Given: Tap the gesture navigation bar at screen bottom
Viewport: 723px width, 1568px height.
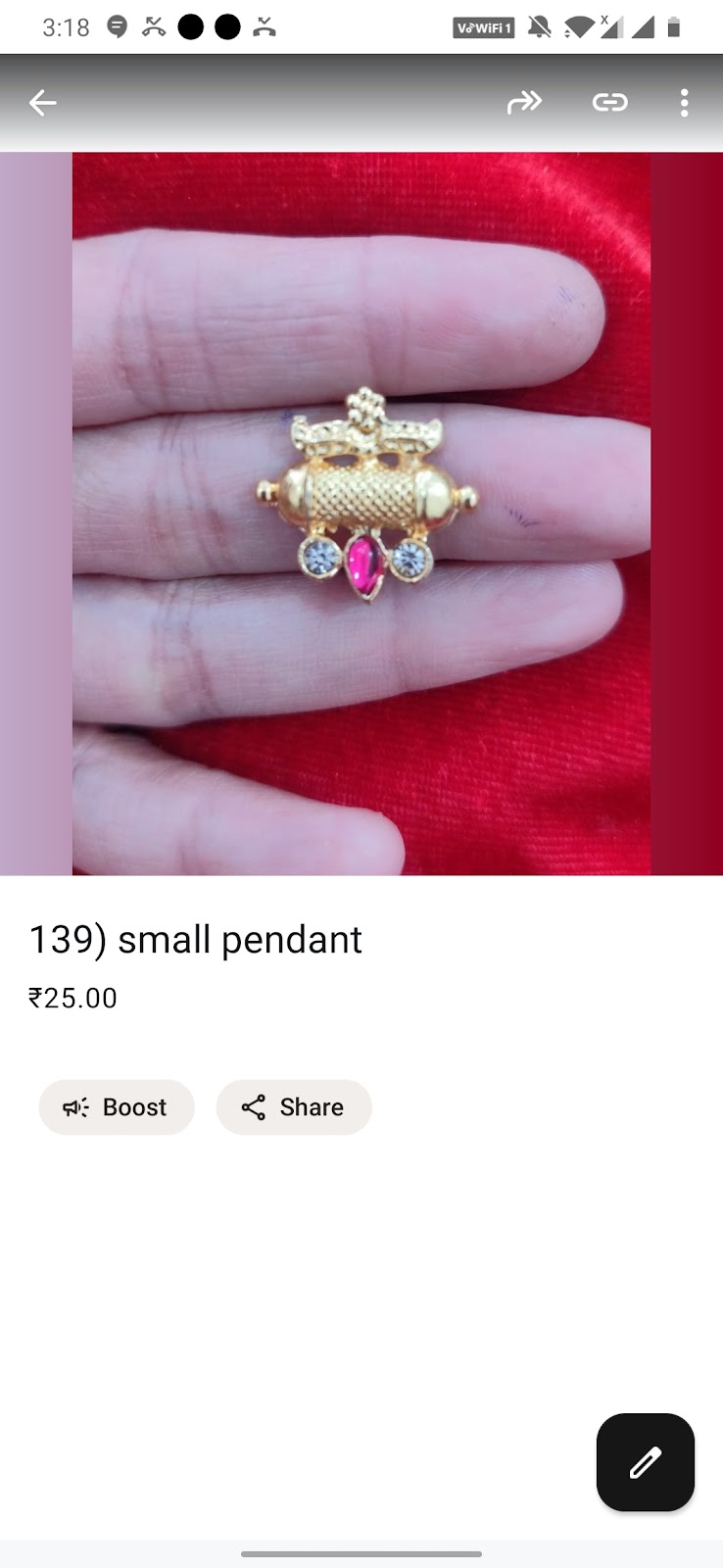Looking at the screenshot, I should pyautogui.click(x=361, y=1553).
